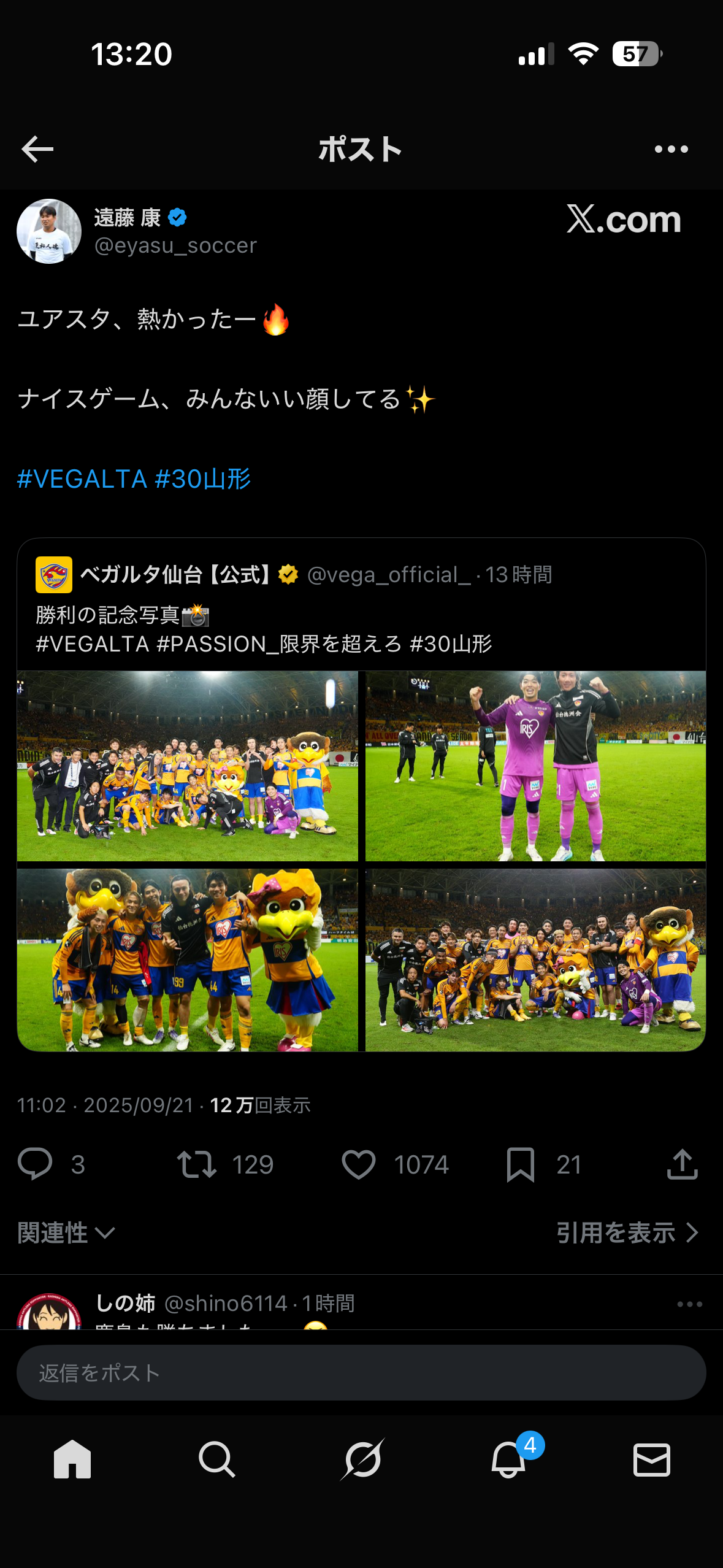This screenshot has width=723, height=1568.
Task: Share the post via share icon
Action: pos(682,1164)
